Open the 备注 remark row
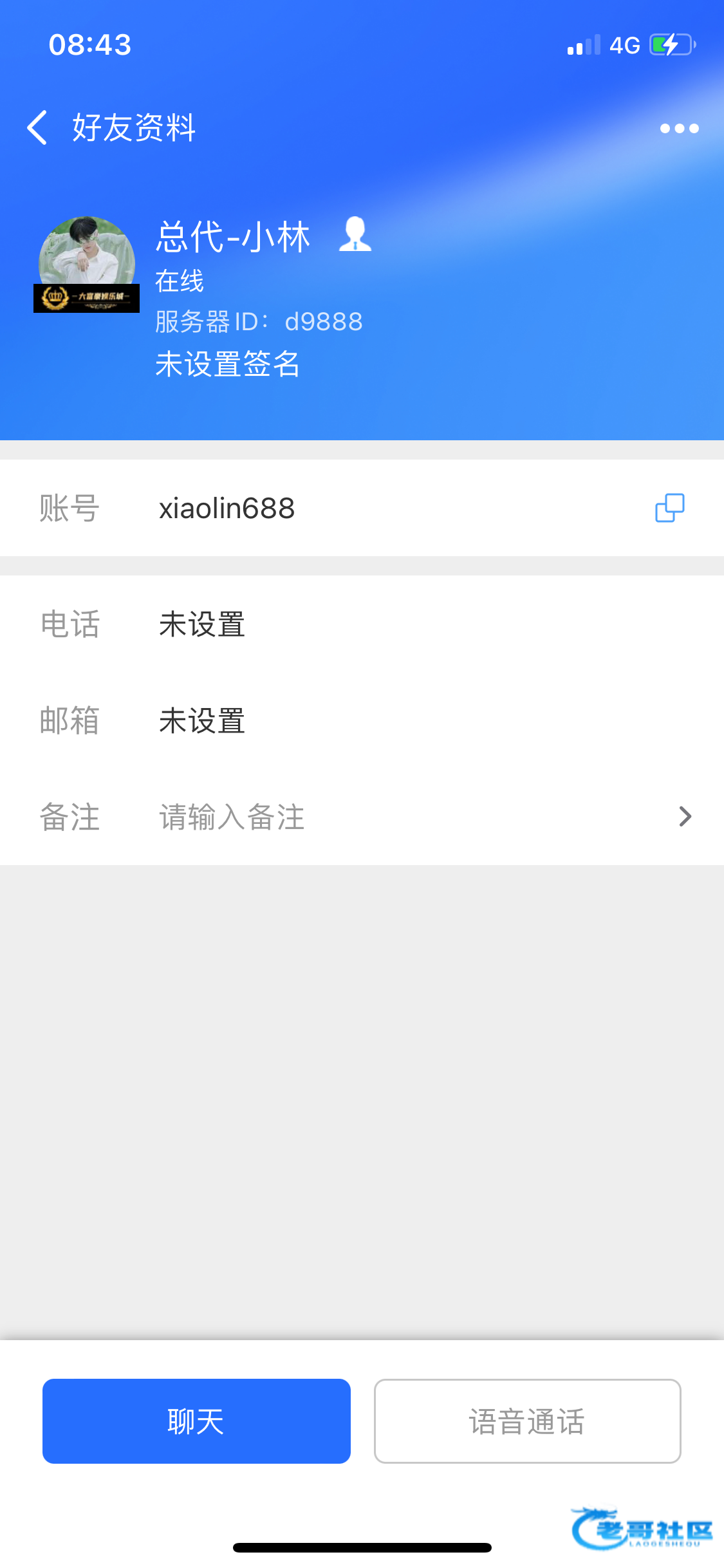The image size is (724, 1568). [362, 817]
